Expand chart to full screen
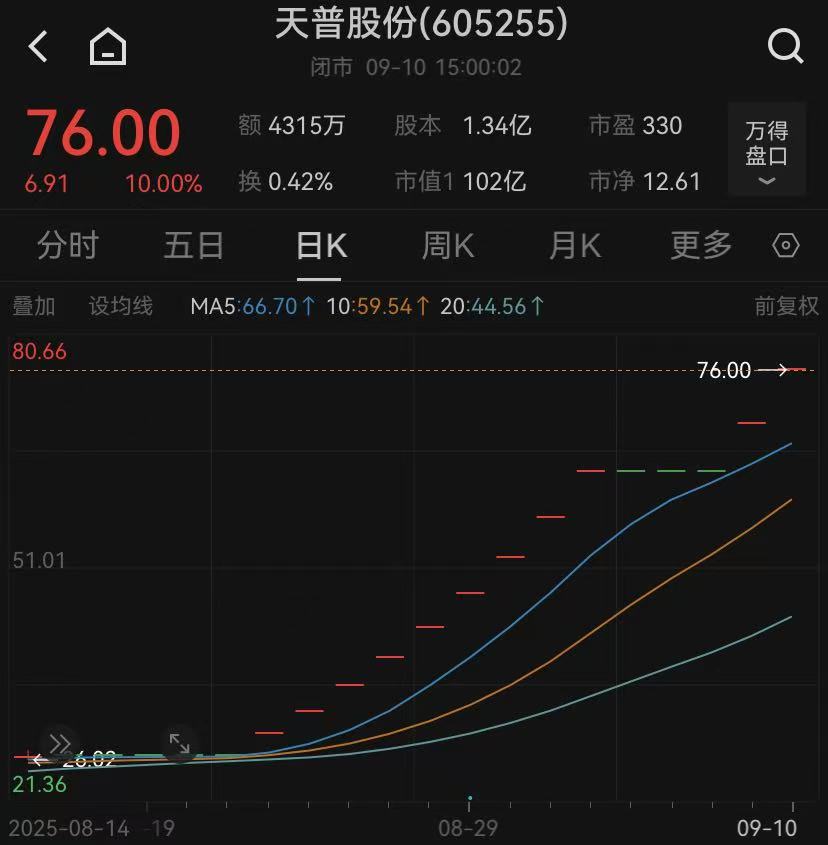This screenshot has width=828, height=845. (179, 743)
